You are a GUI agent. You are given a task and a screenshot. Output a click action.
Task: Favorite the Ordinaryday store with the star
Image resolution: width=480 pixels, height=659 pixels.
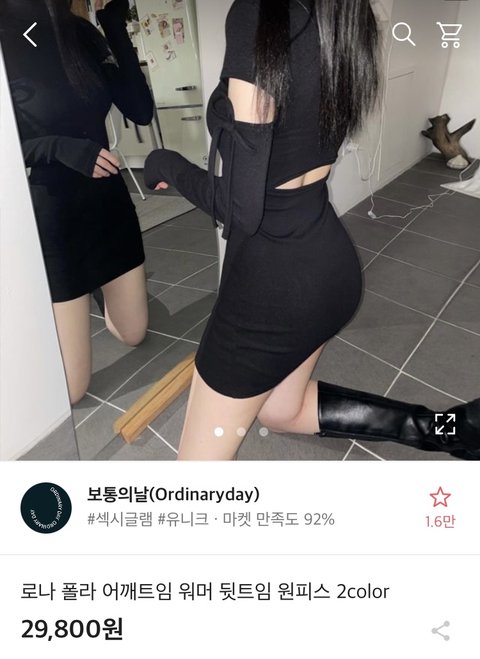pos(440,497)
